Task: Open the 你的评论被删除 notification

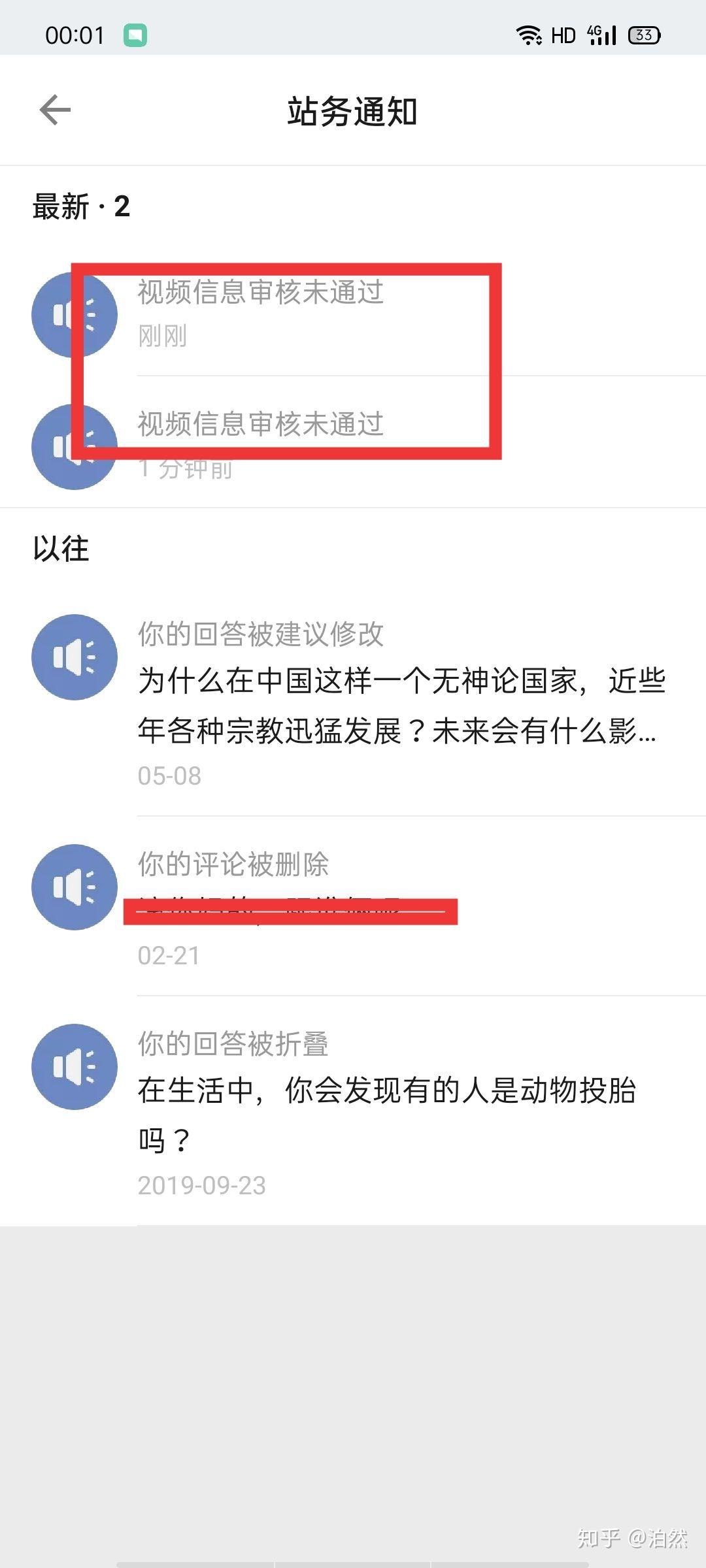Action: click(353, 907)
